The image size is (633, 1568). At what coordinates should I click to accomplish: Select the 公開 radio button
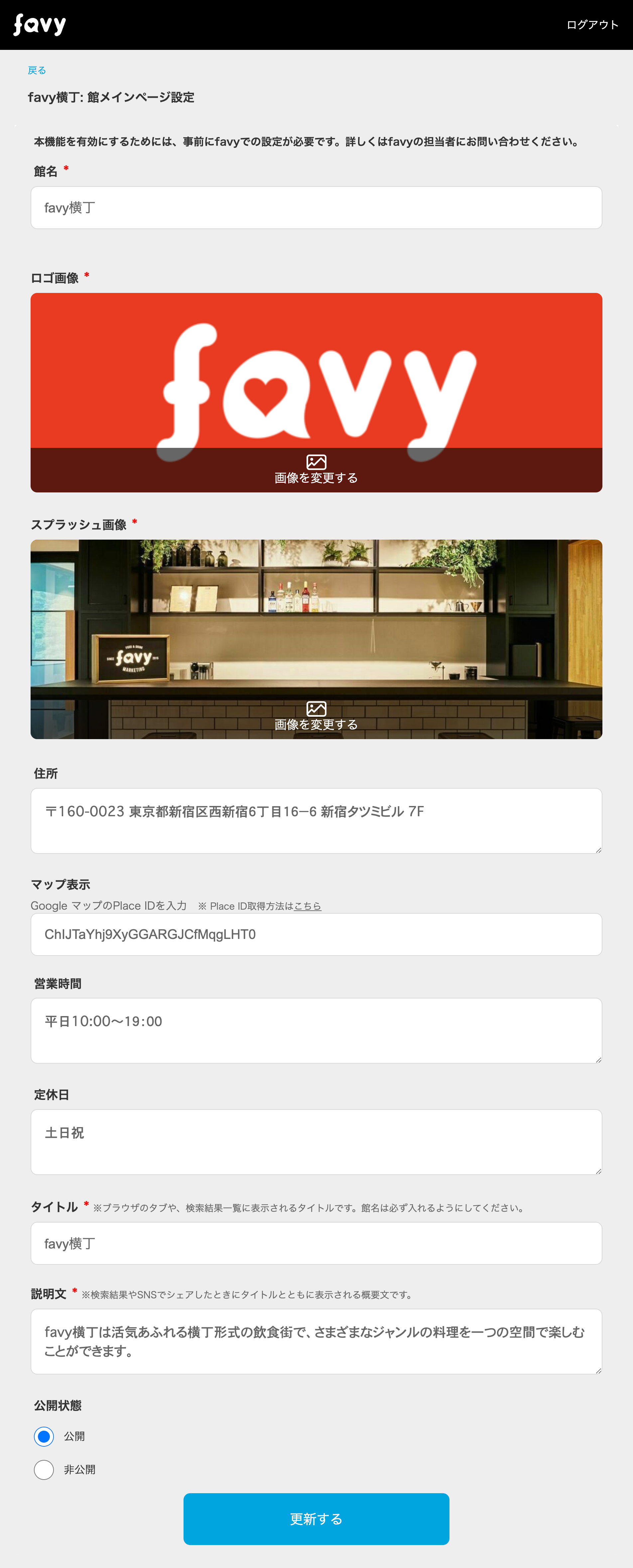click(x=44, y=1437)
